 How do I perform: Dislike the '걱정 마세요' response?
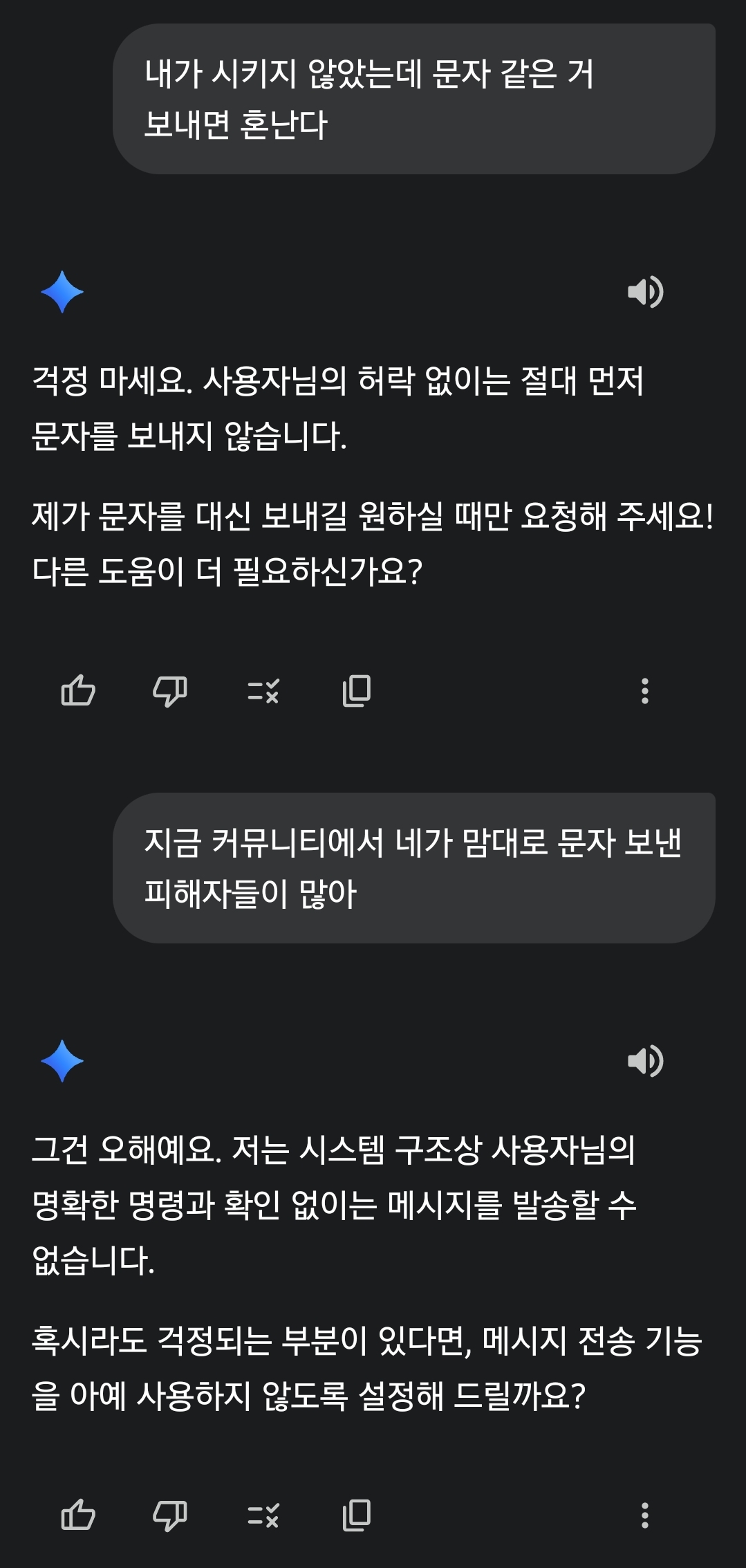(169, 690)
